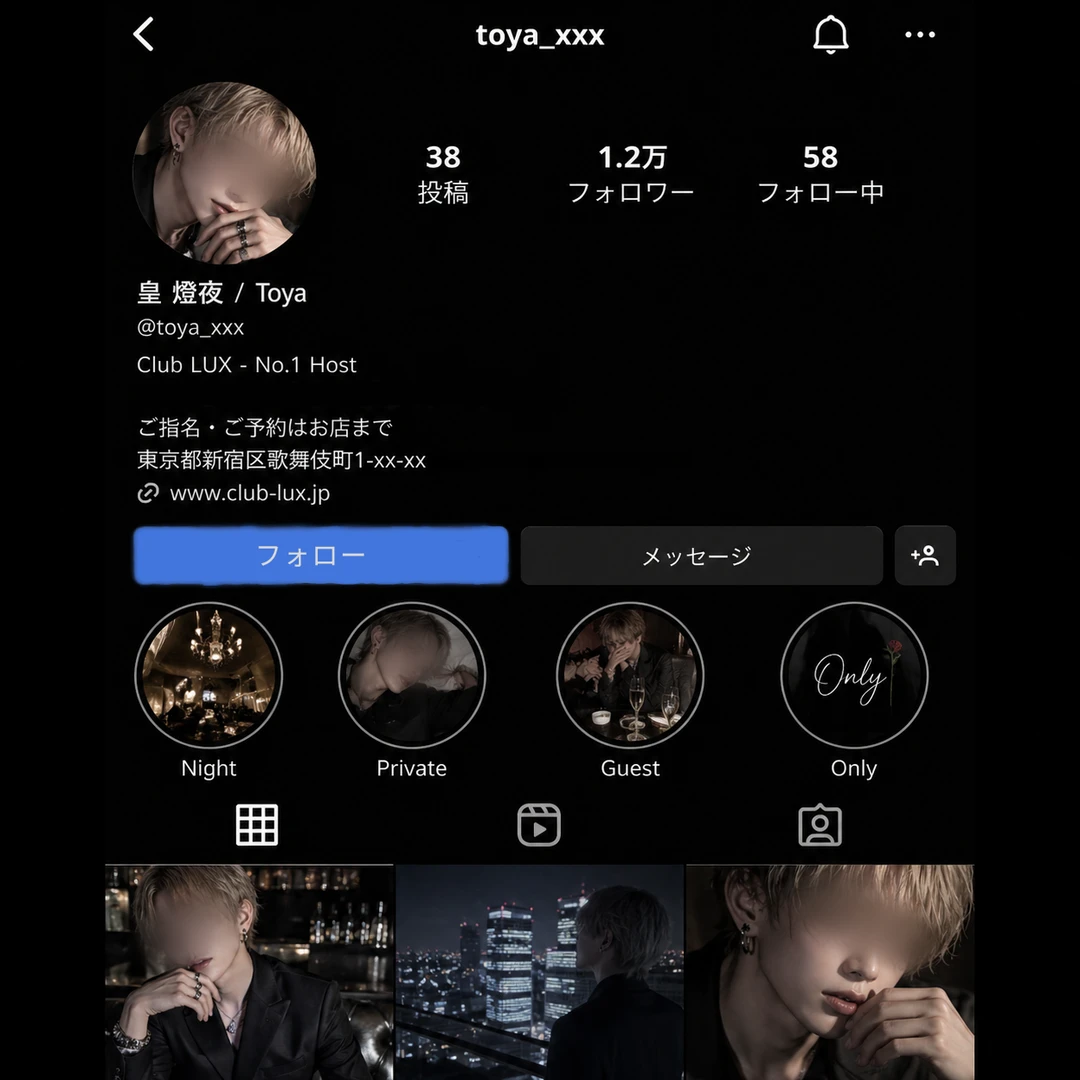View the enlarged profile picture
The width and height of the screenshot is (1080, 1080).
click(x=225, y=173)
